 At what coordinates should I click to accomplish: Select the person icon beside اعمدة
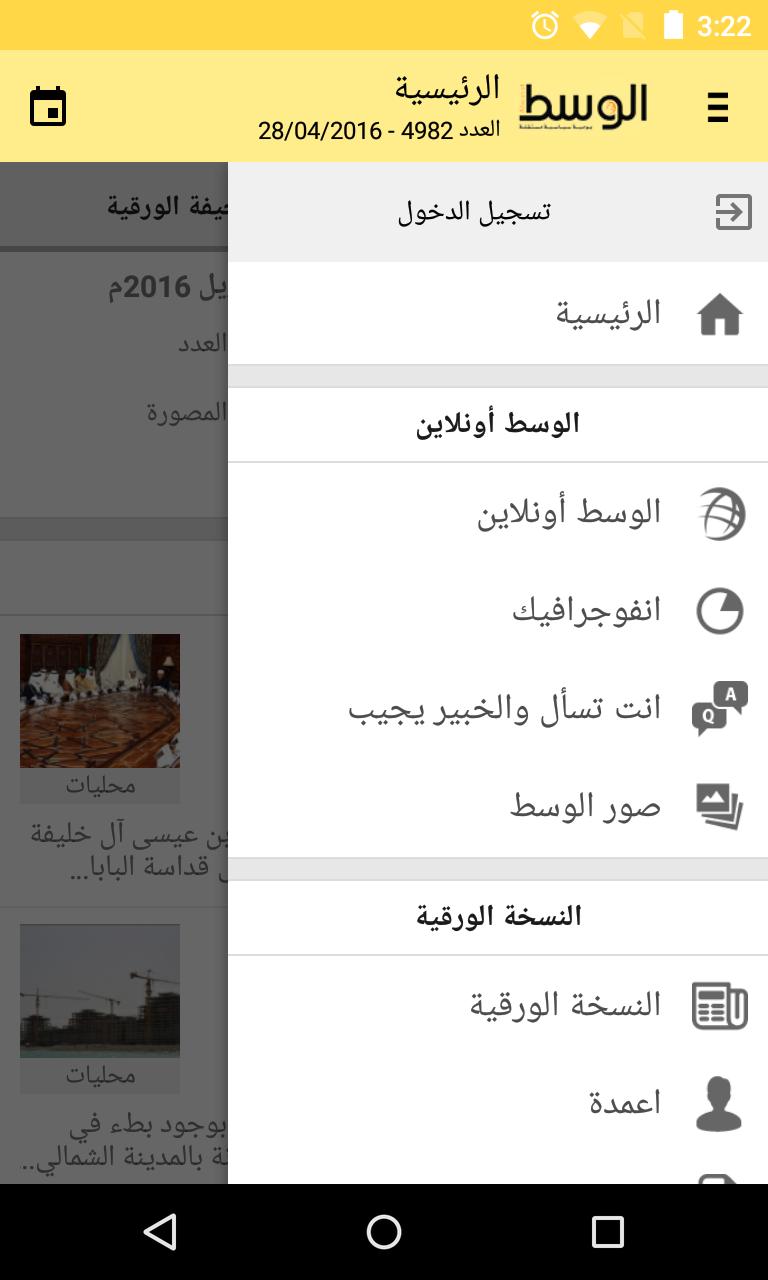tap(717, 1101)
